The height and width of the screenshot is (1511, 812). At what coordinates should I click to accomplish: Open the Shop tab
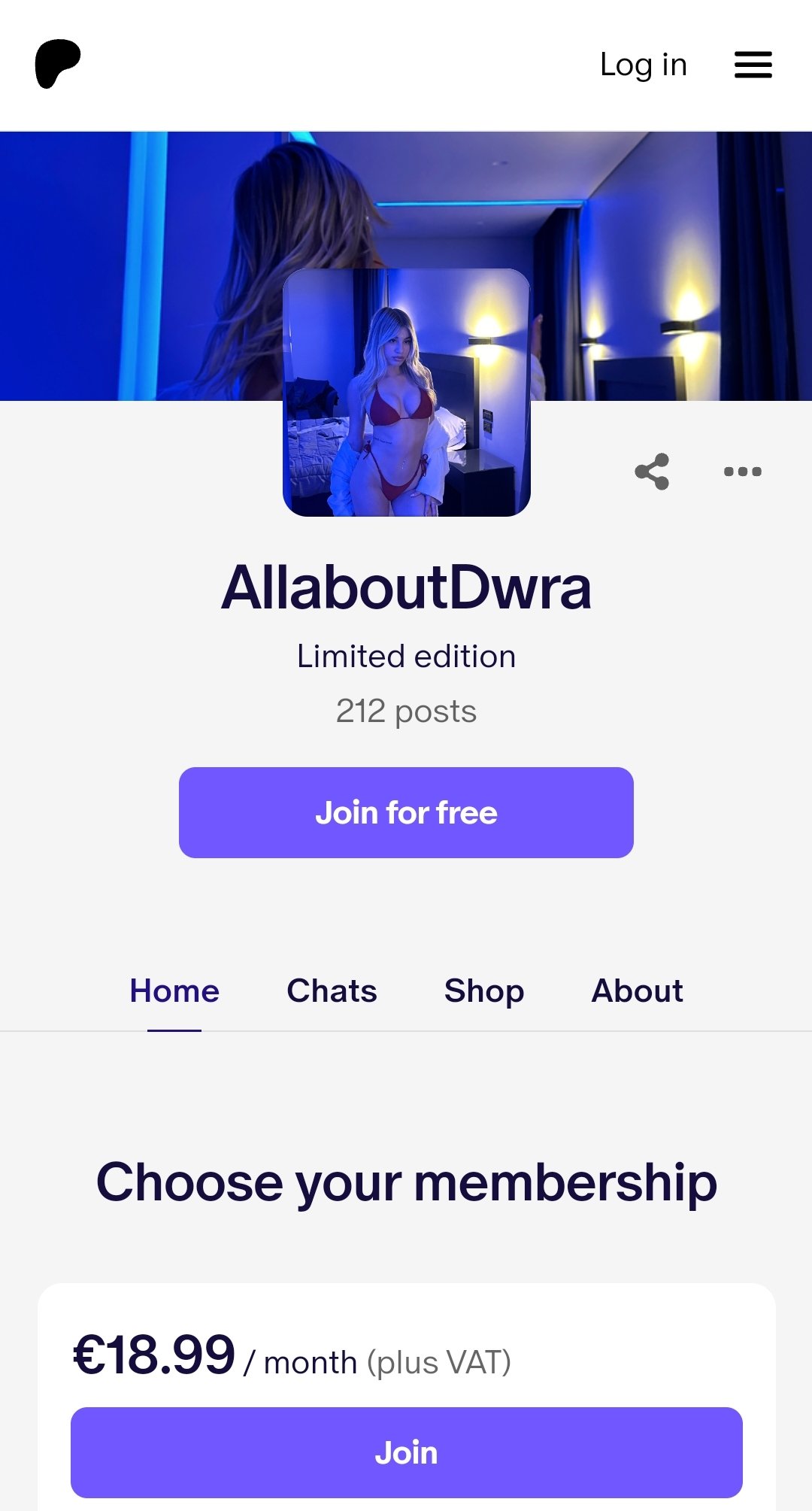click(x=483, y=991)
